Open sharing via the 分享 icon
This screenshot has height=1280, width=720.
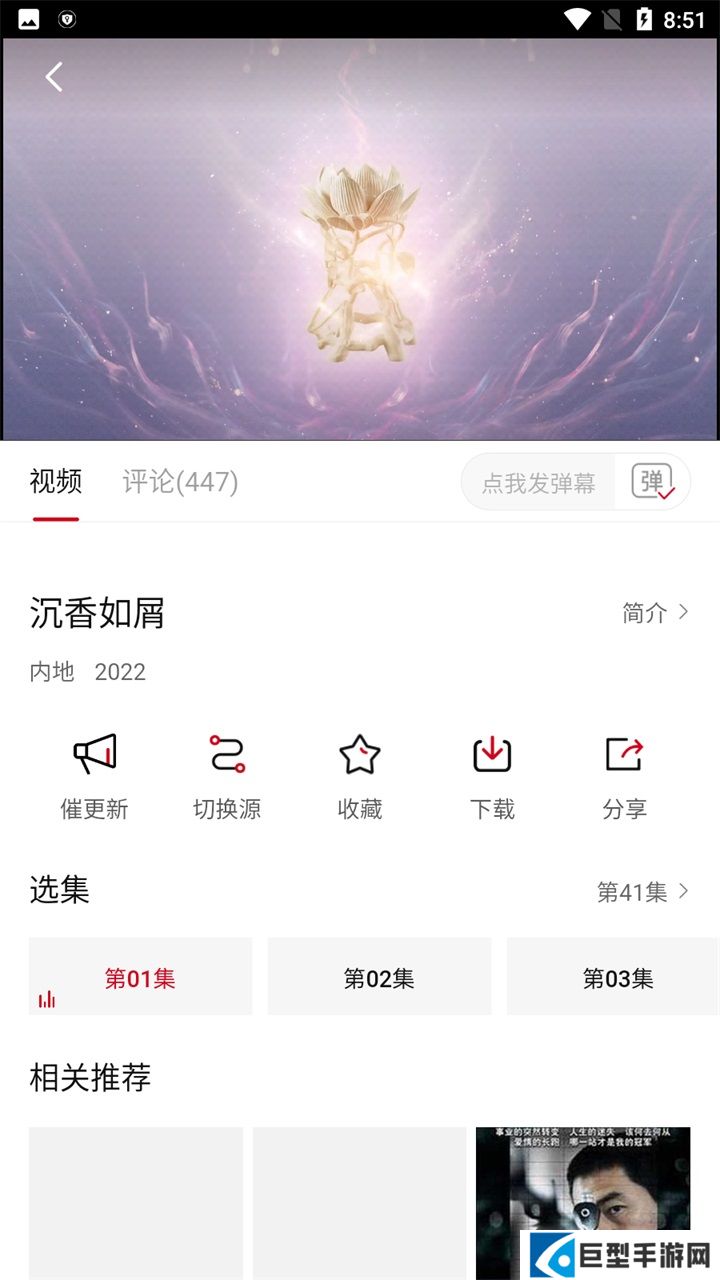pos(624,753)
